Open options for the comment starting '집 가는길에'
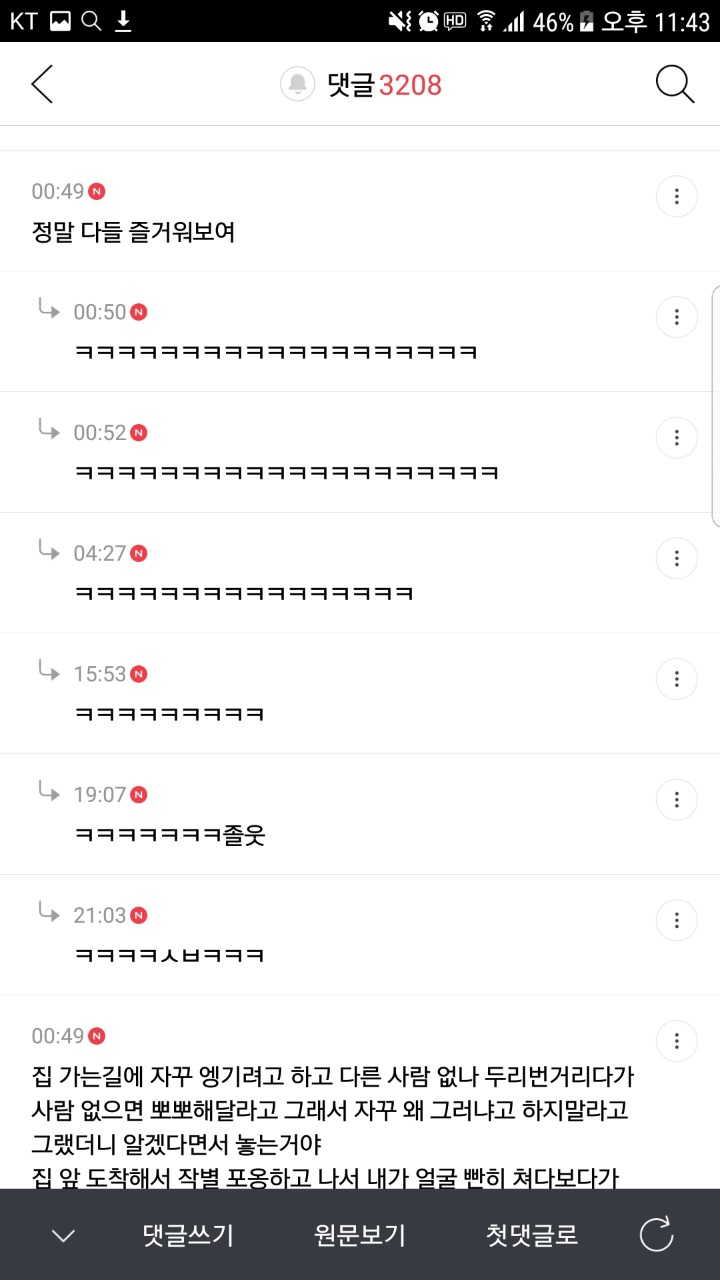Viewport: 720px width, 1280px height. 677,1040
